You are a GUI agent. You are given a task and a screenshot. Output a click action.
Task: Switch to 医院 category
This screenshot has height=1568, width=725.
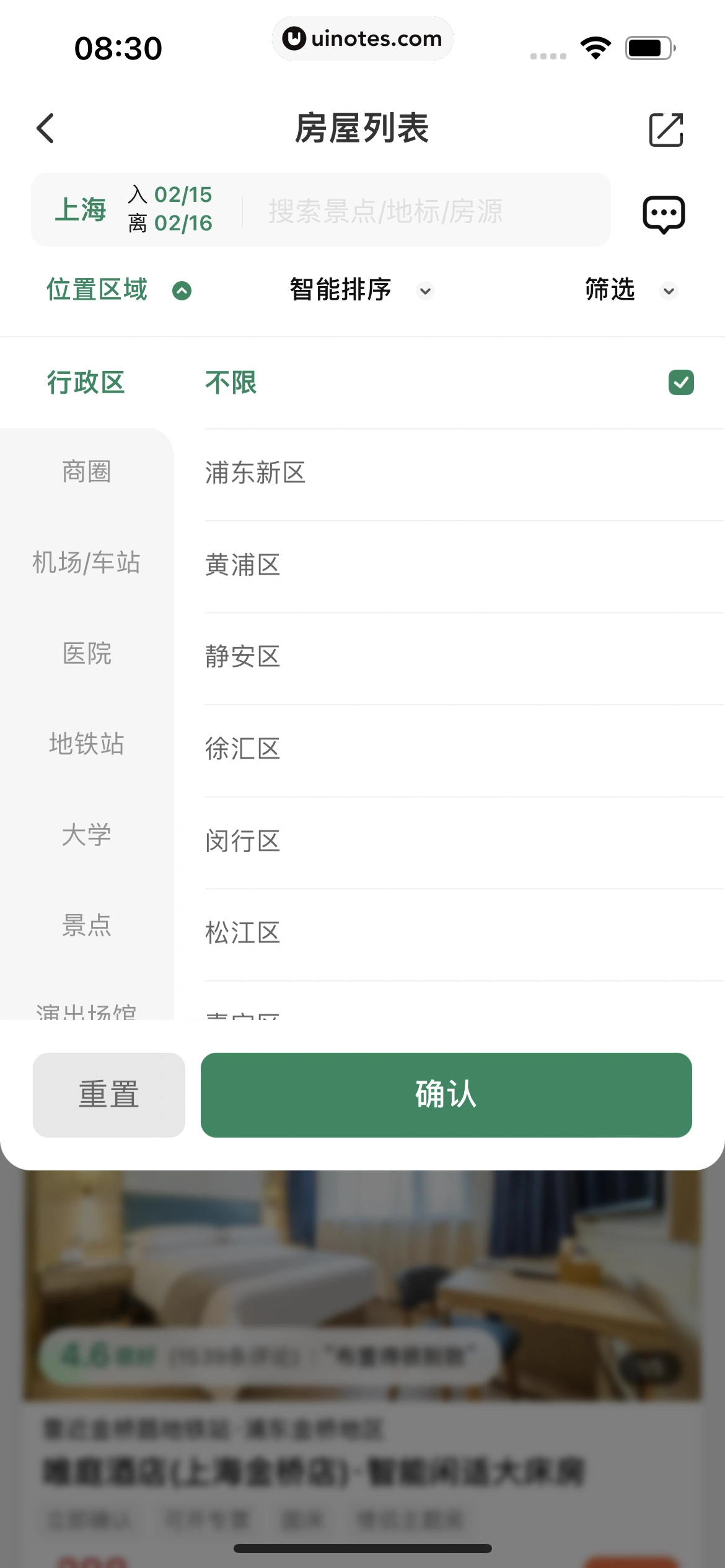coord(87,653)
